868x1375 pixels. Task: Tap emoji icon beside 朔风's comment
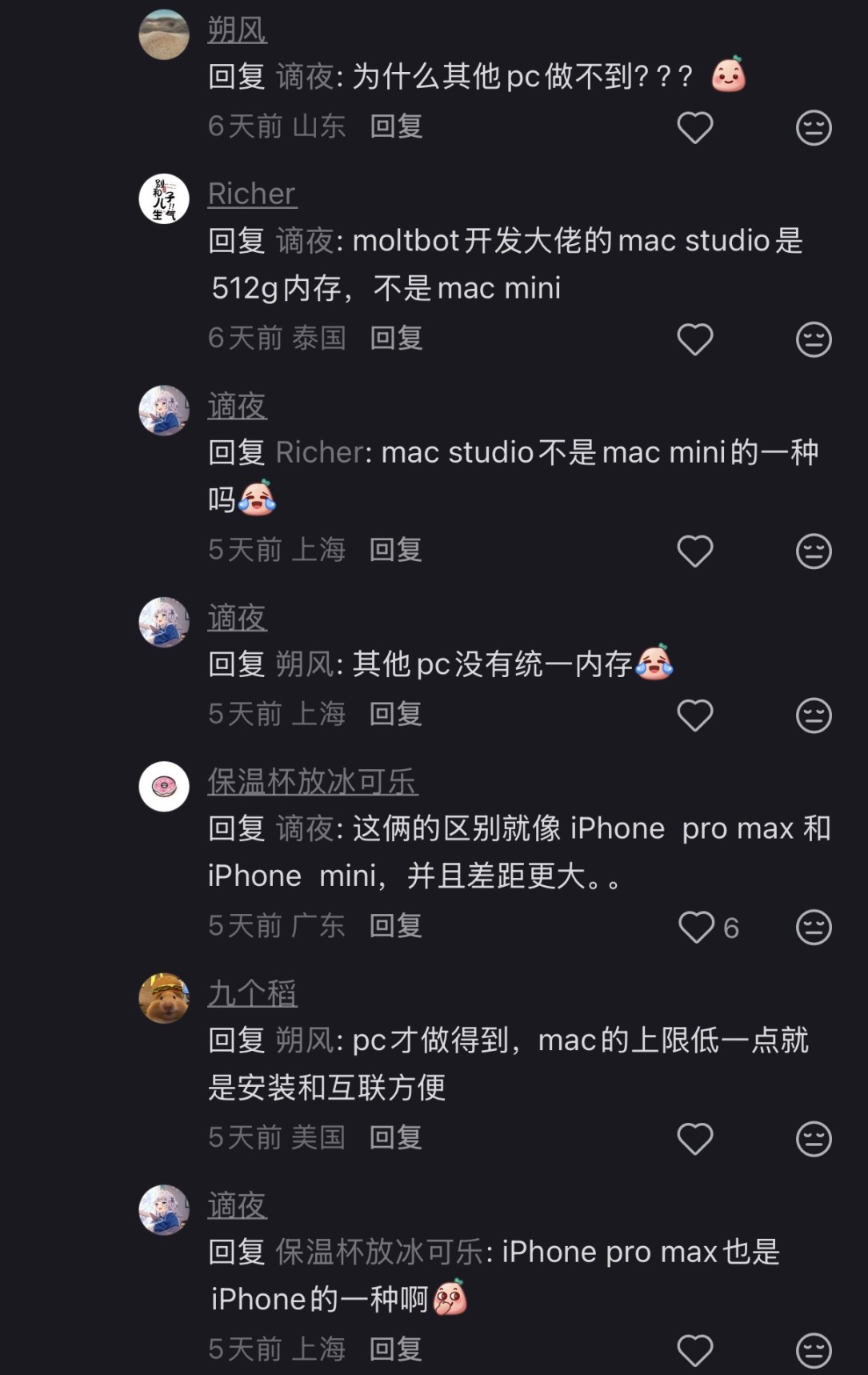click(814, 126)
